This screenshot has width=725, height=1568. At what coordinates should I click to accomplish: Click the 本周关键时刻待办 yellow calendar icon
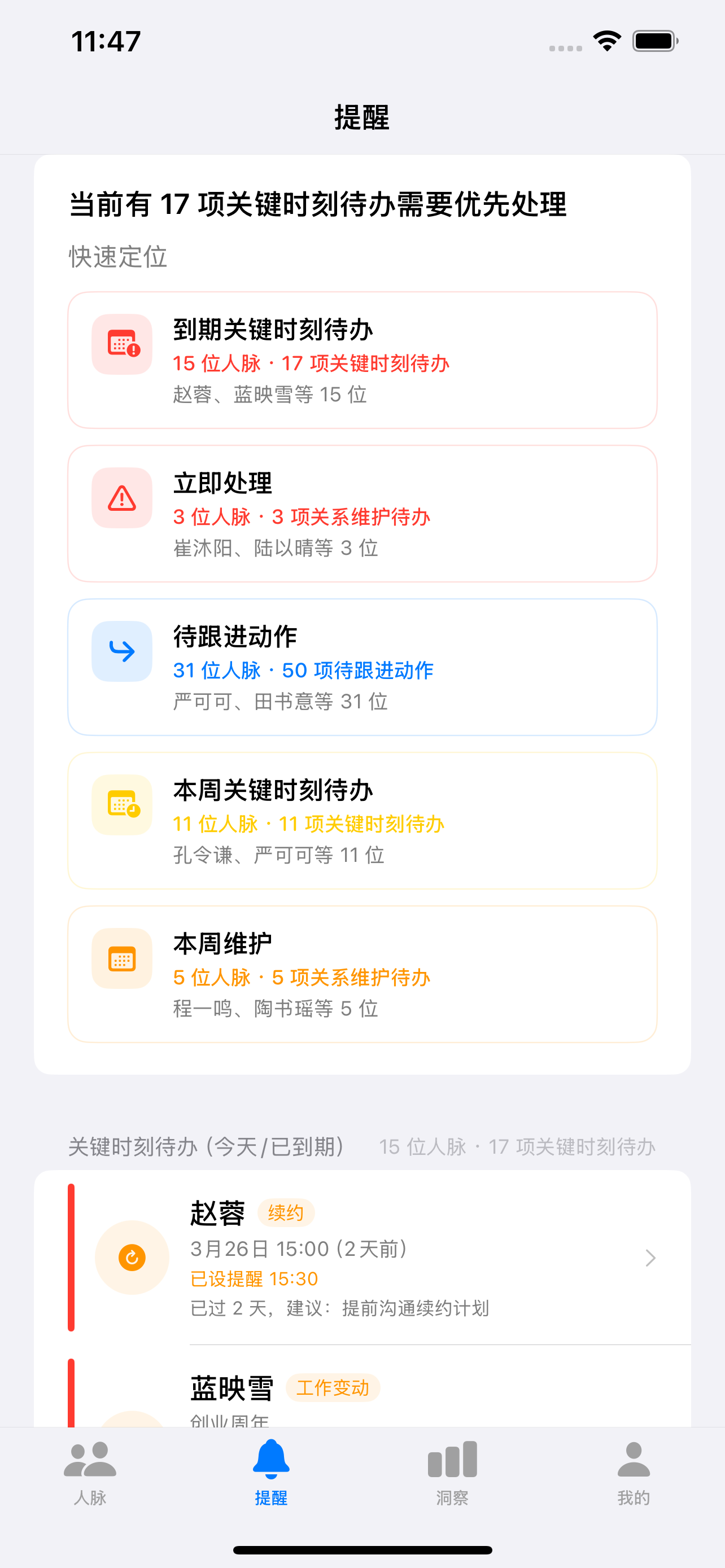pos(122,805)
